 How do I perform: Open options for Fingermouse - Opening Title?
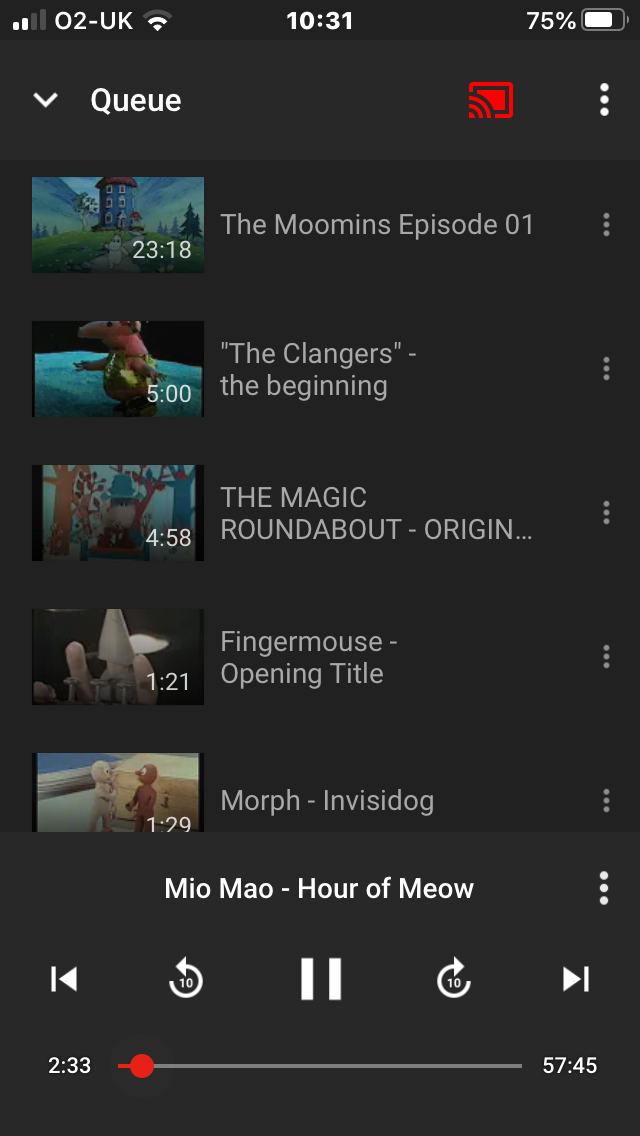[606, 657]
